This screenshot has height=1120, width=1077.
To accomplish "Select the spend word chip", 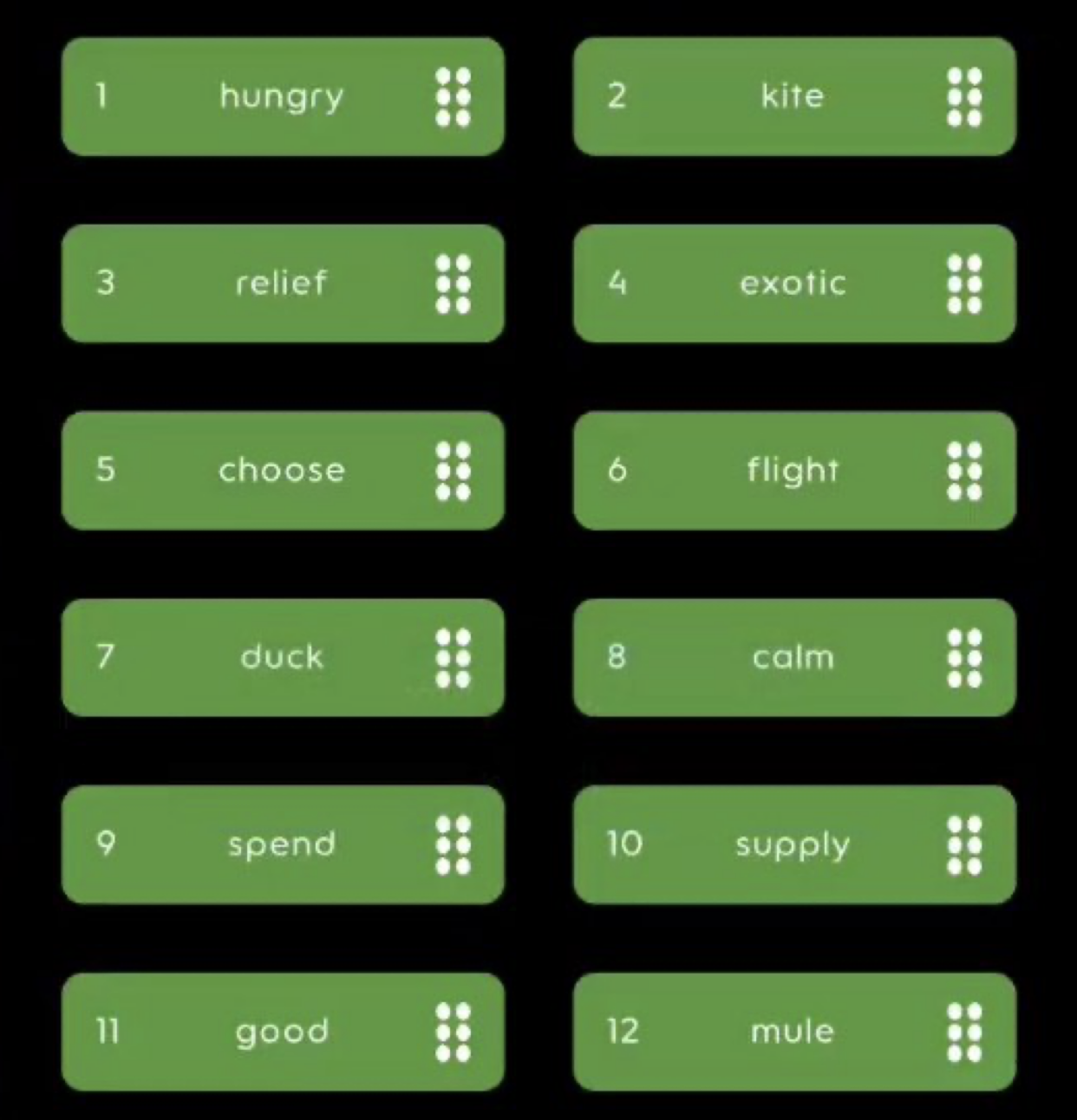I will [x=282, y=845].
